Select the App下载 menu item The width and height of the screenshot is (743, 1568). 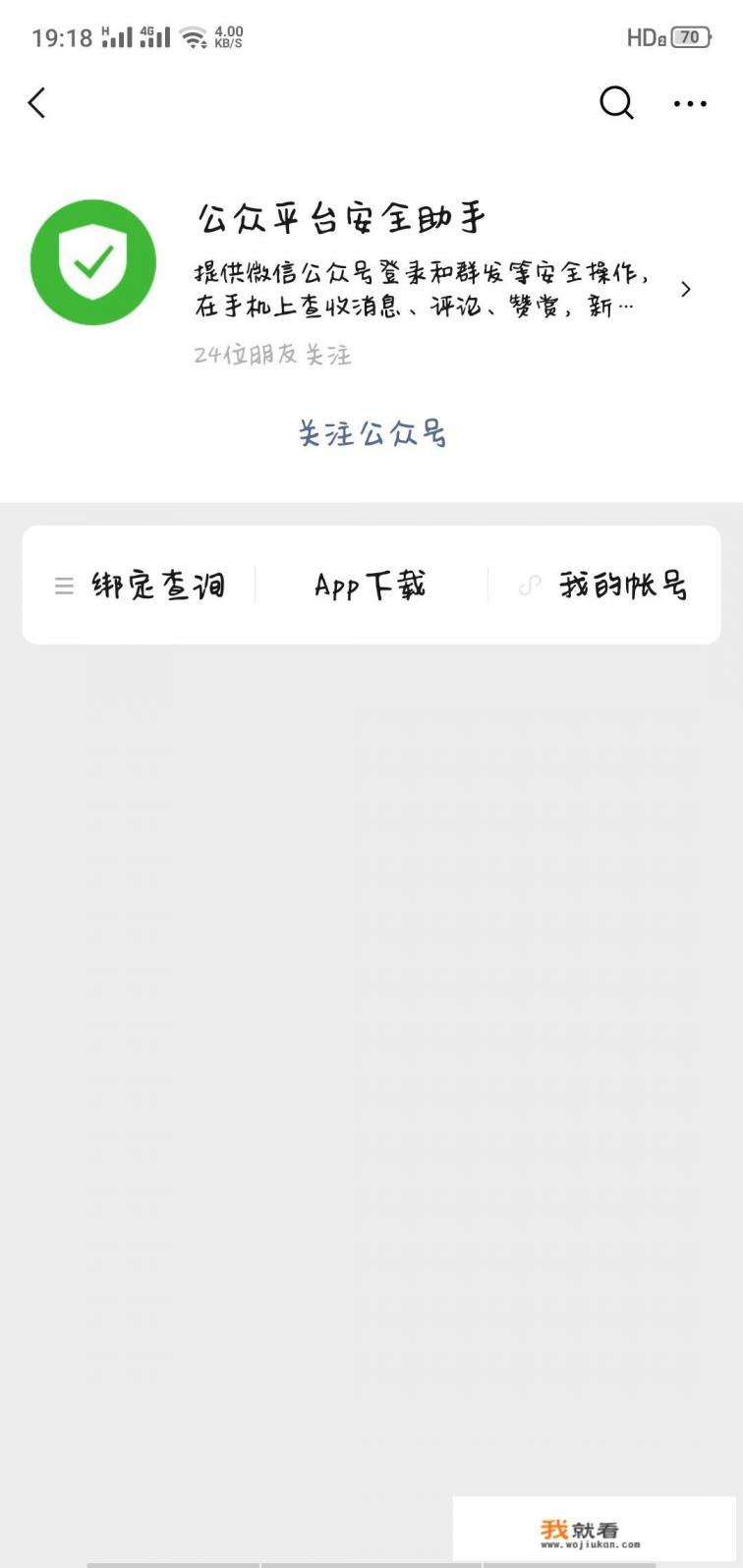tap(371, 585)
